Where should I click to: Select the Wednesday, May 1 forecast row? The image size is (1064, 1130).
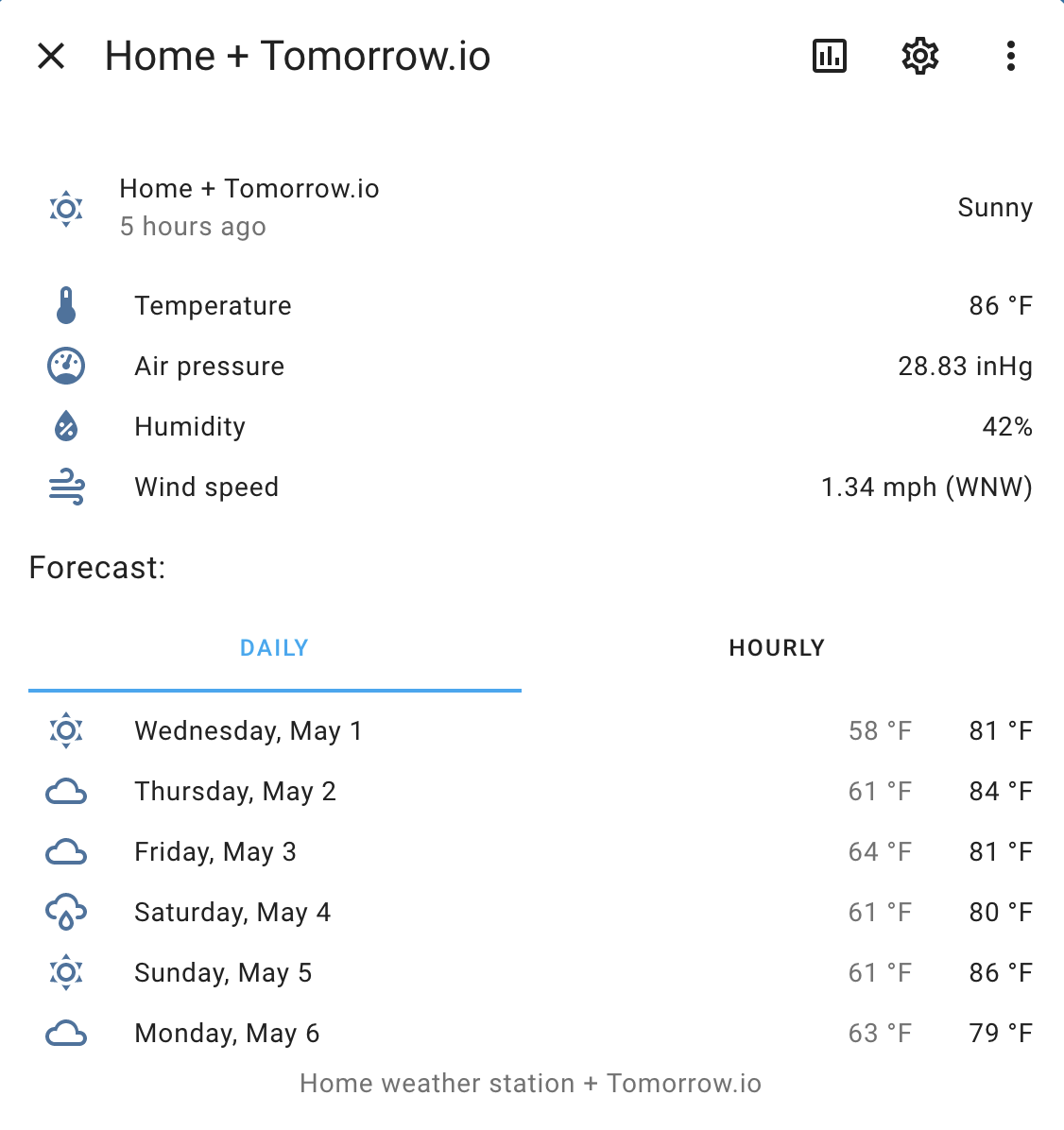[248, 729]
